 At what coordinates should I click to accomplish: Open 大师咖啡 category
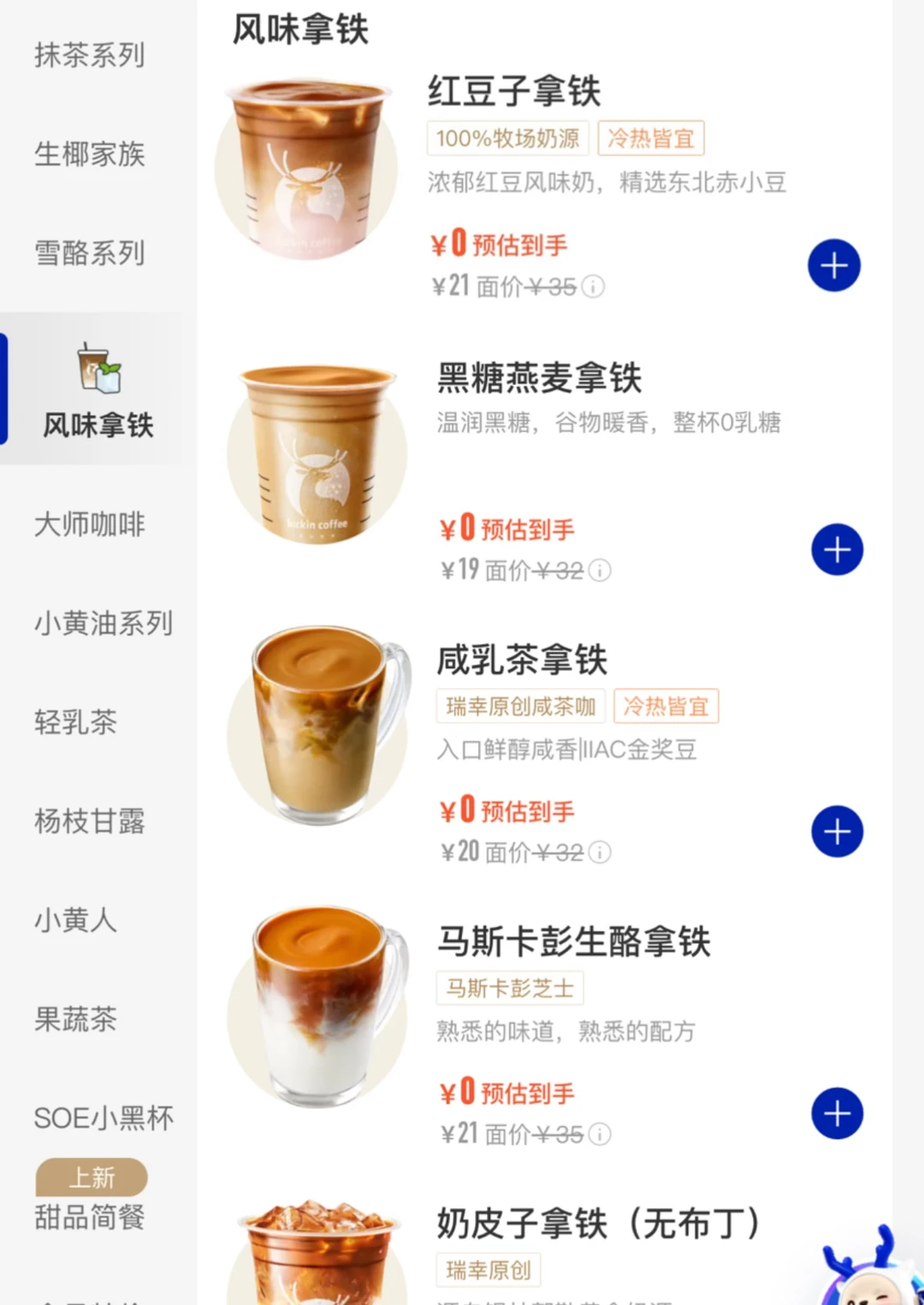pyautogui.click(x=90, y=524)
